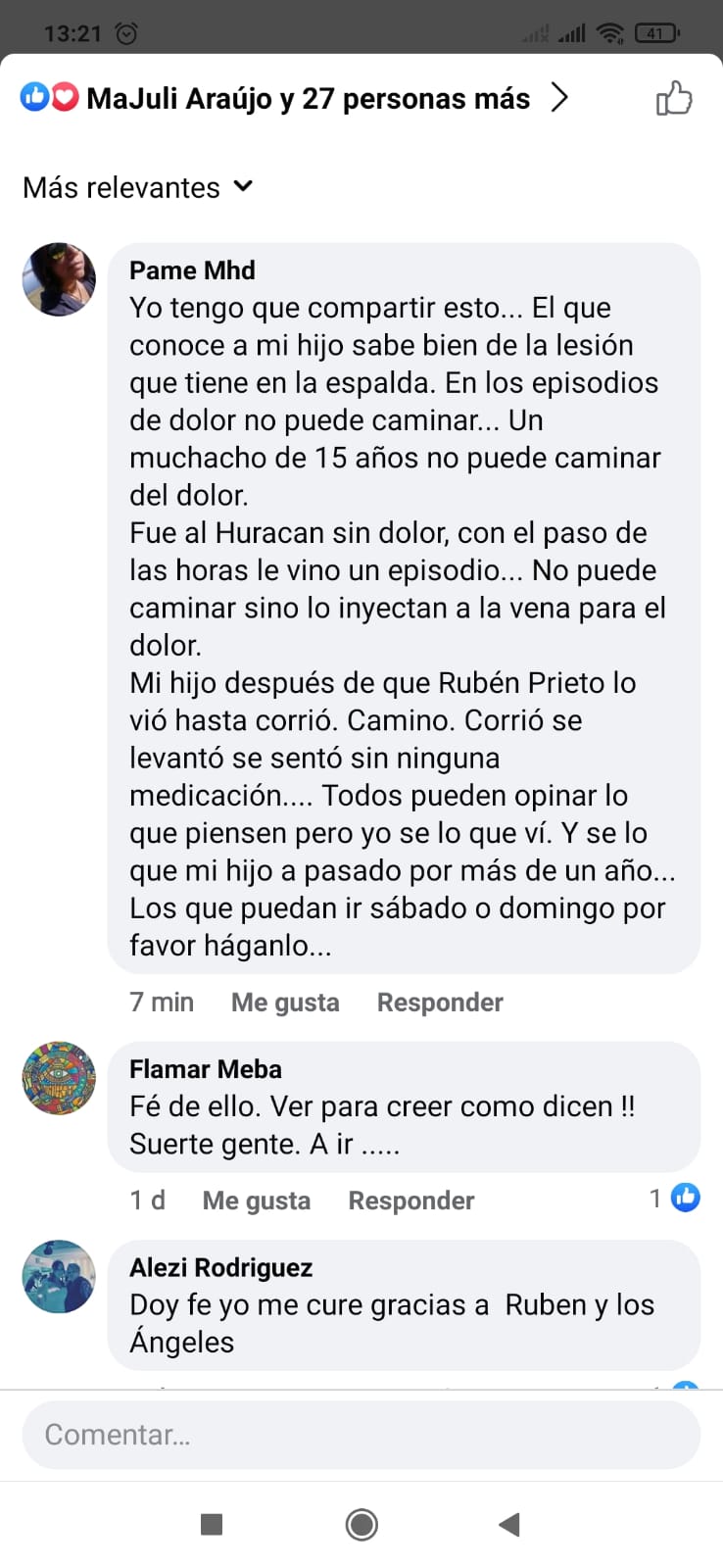
Task: Go back with the system back button
Action: tap(509, 1525)
